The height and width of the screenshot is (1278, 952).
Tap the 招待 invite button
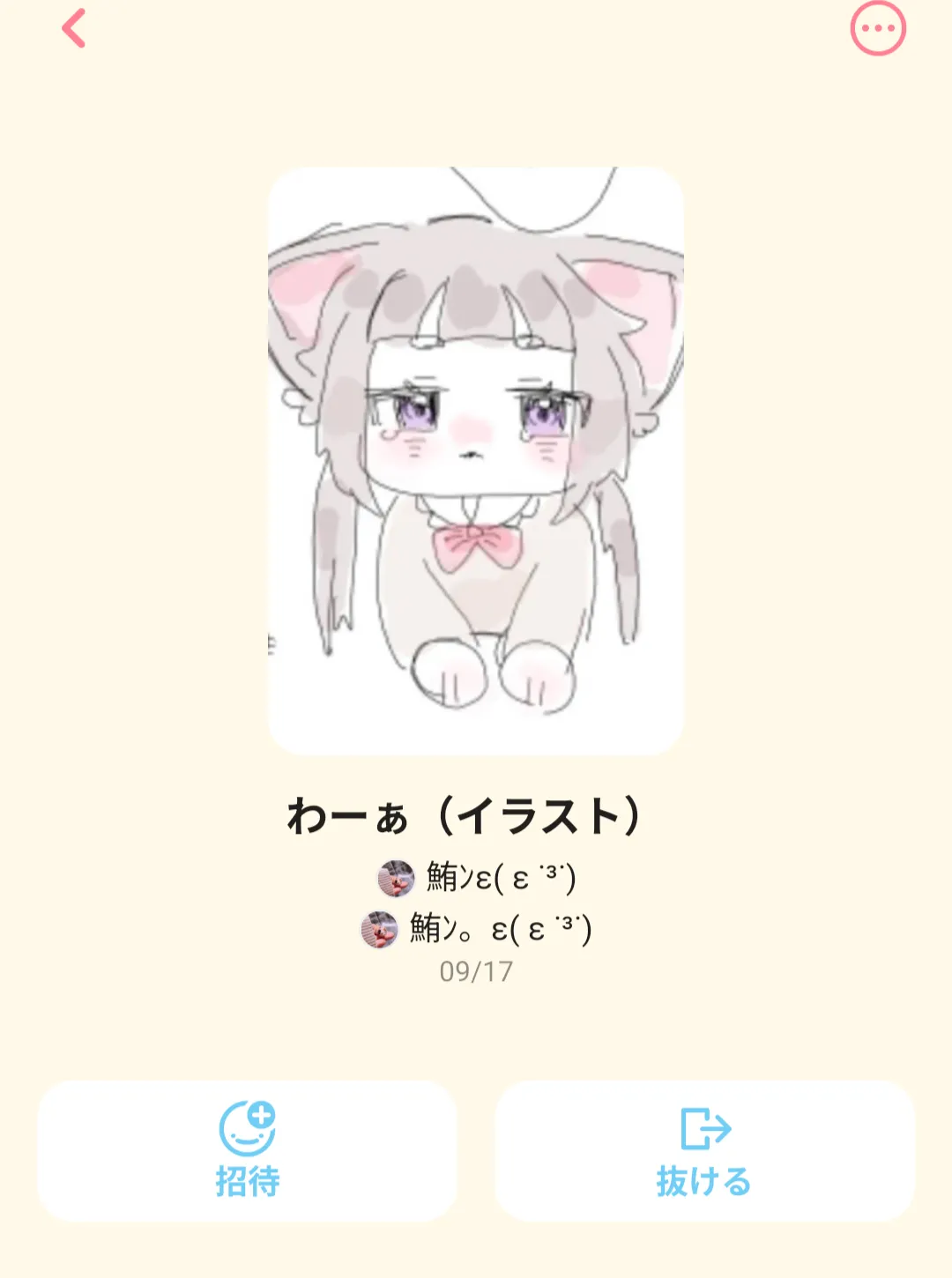247,1150
